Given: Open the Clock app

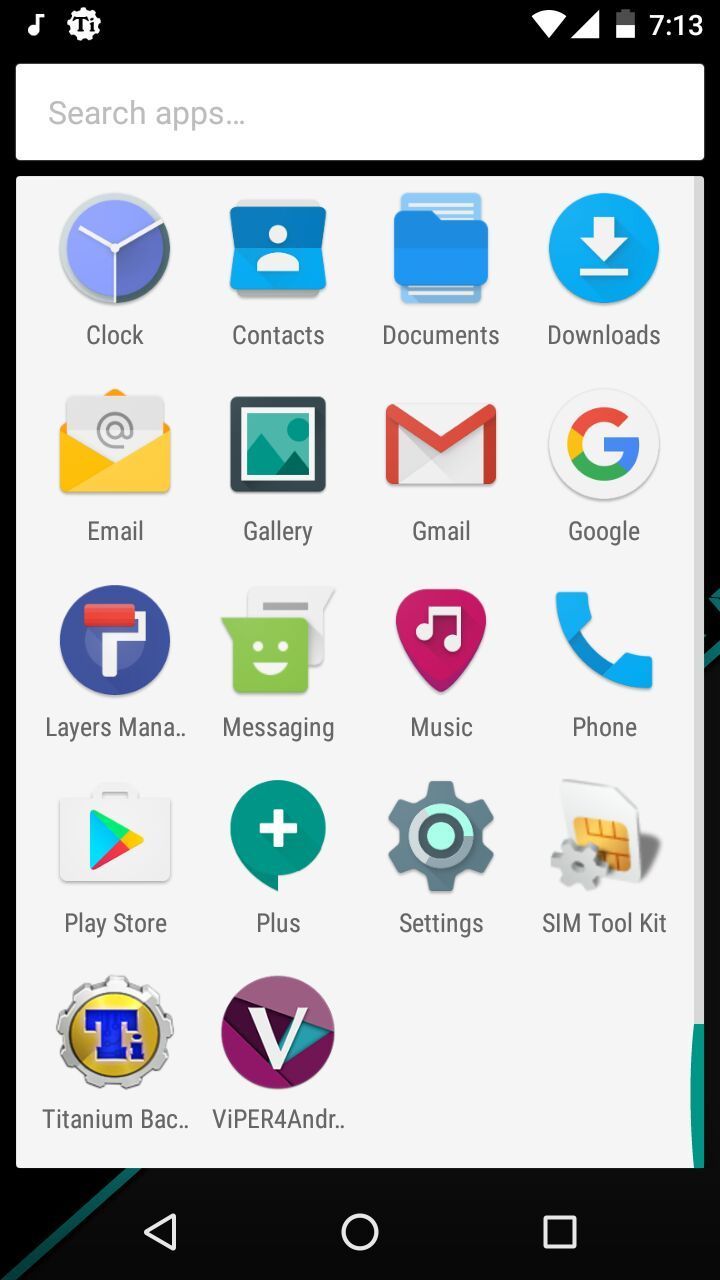Looking at the screenshot, I should point(115,248).
